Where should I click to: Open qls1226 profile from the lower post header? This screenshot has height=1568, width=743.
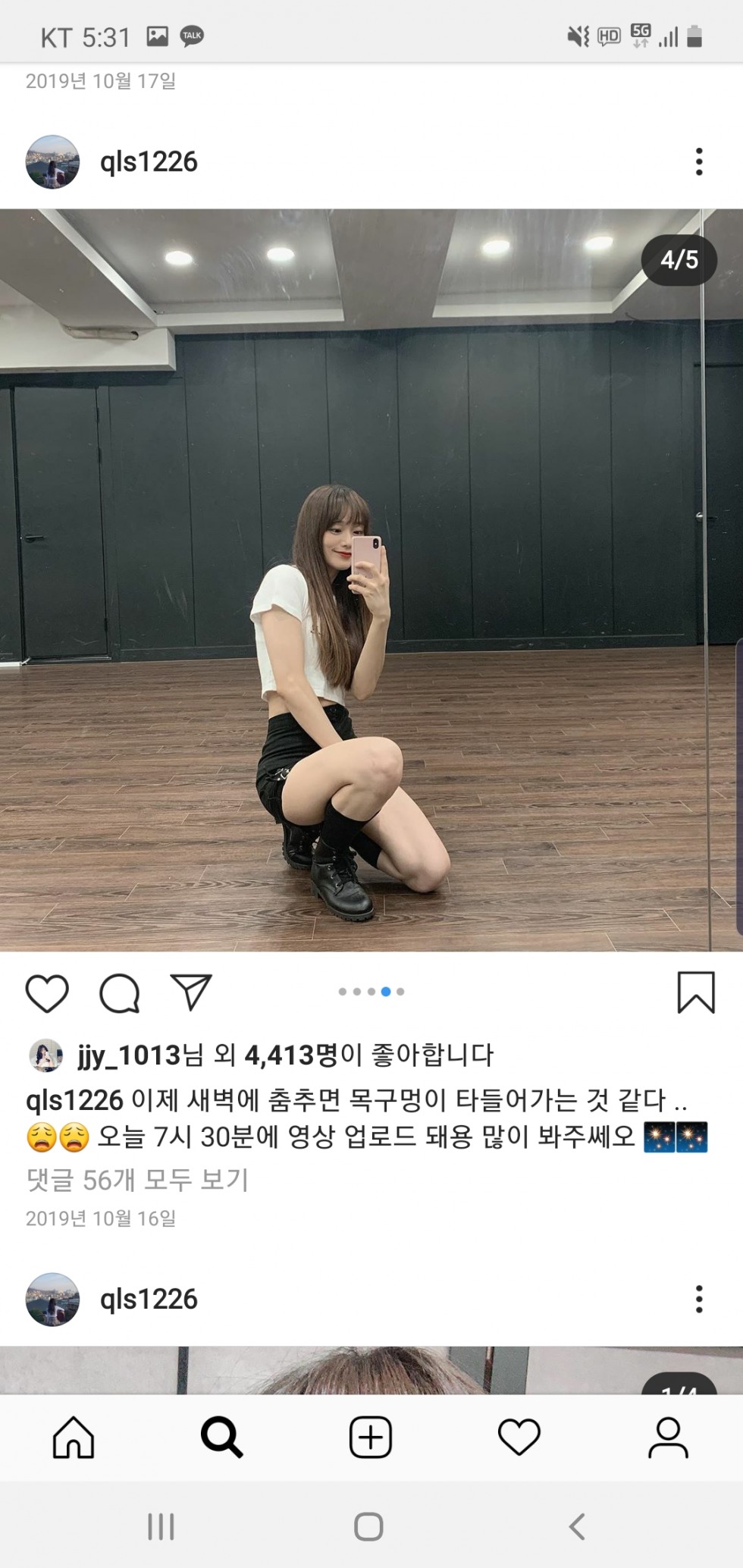[149, 1299]
